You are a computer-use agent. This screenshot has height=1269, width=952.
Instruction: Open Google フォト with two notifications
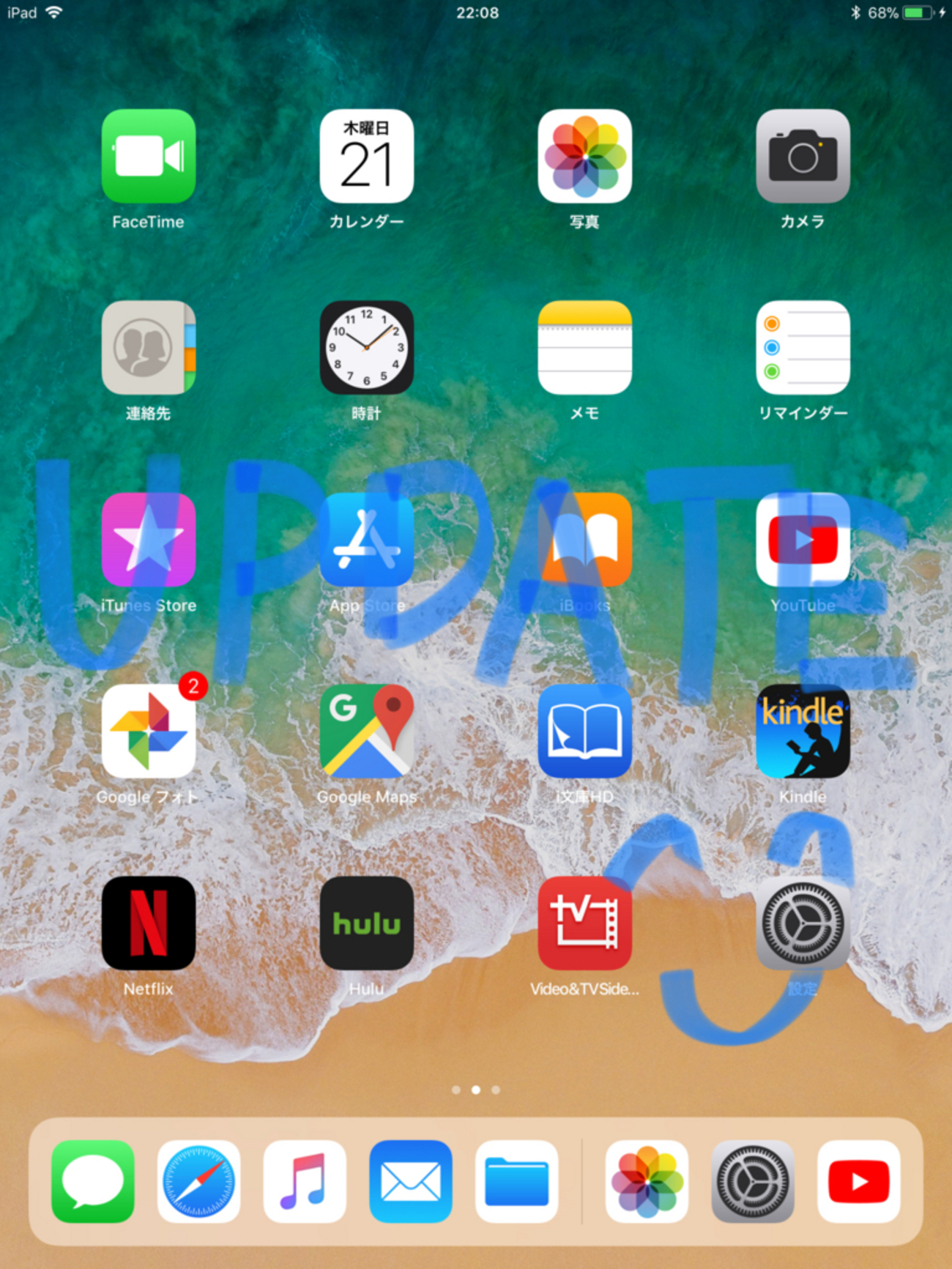[149, 732]
